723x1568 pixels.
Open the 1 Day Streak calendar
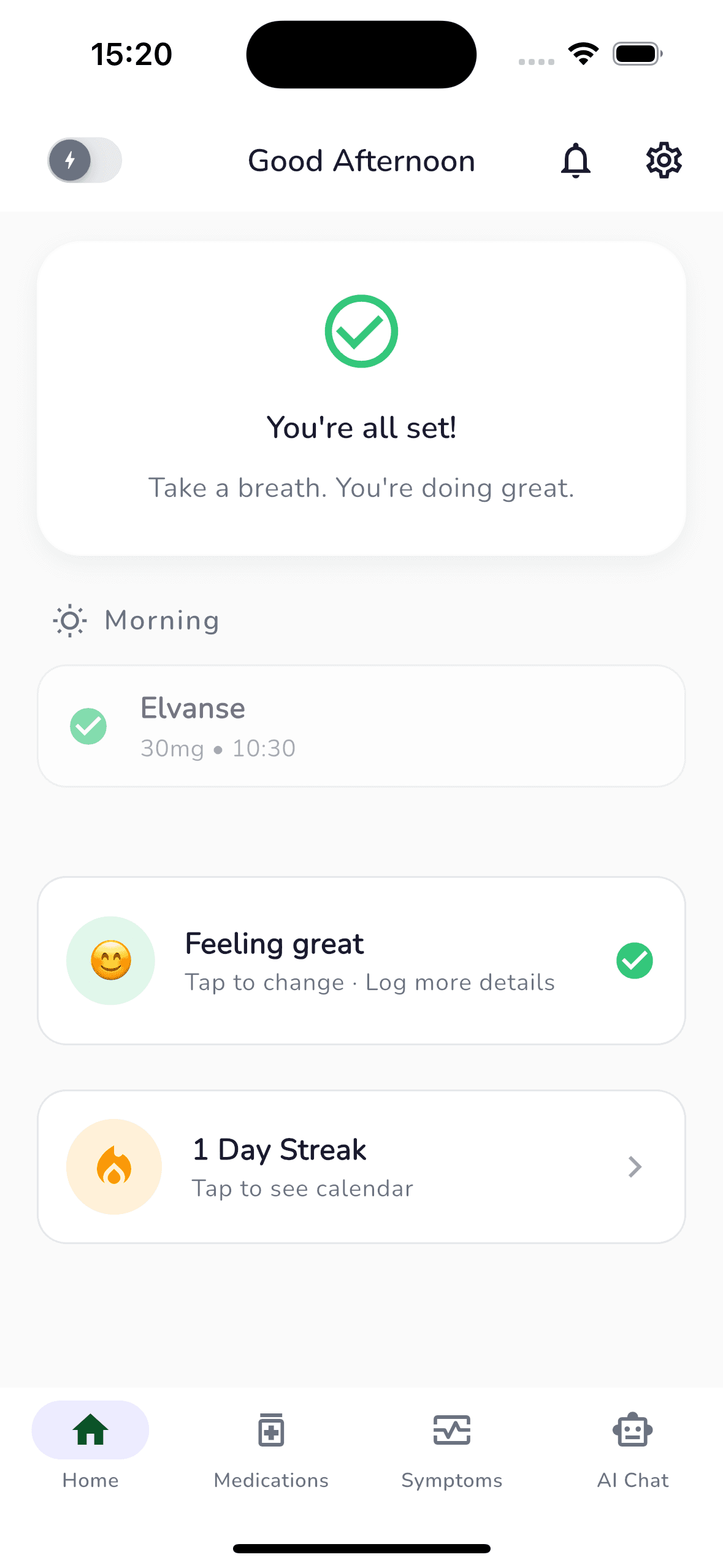coord(361,1166)
